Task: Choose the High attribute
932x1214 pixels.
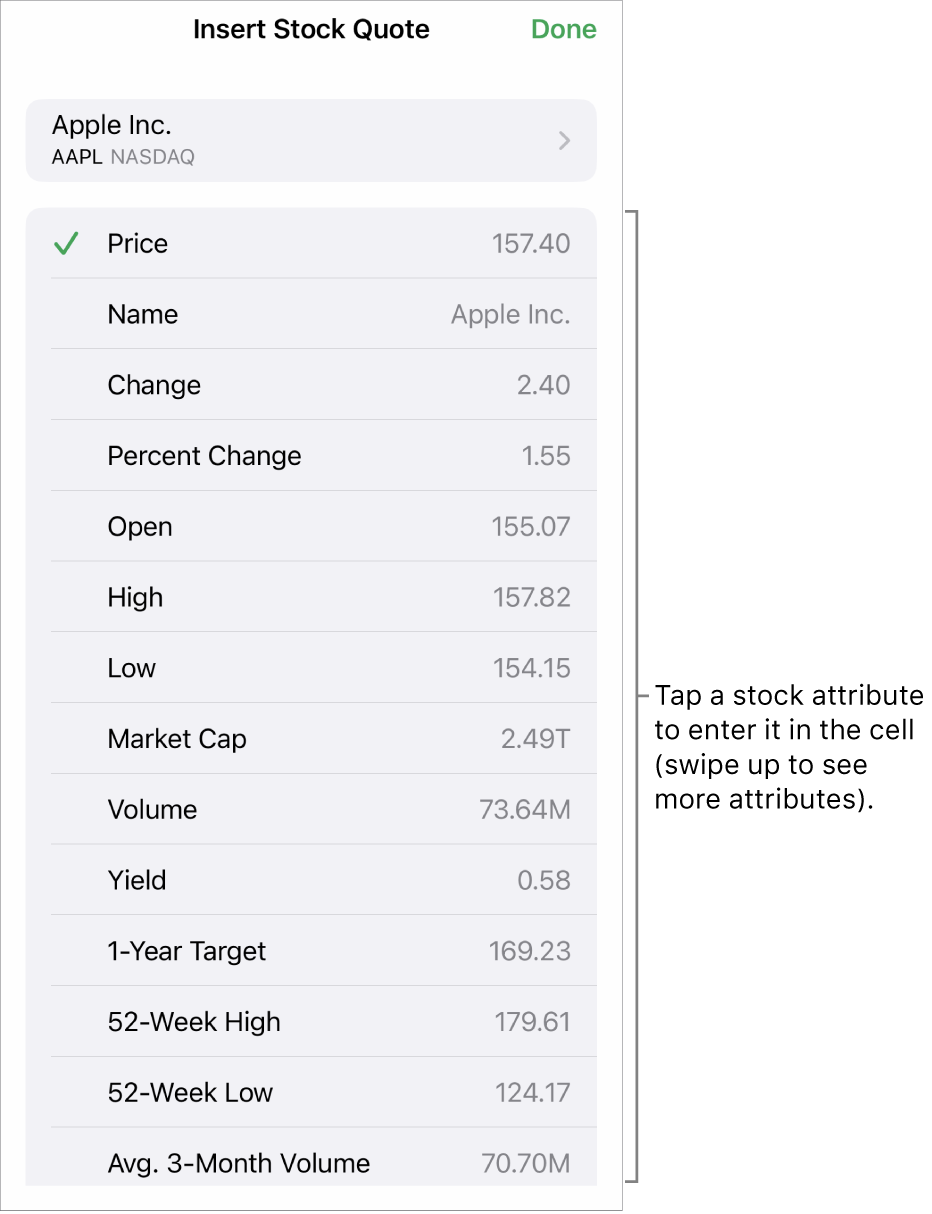Action: tap(310, 598)
